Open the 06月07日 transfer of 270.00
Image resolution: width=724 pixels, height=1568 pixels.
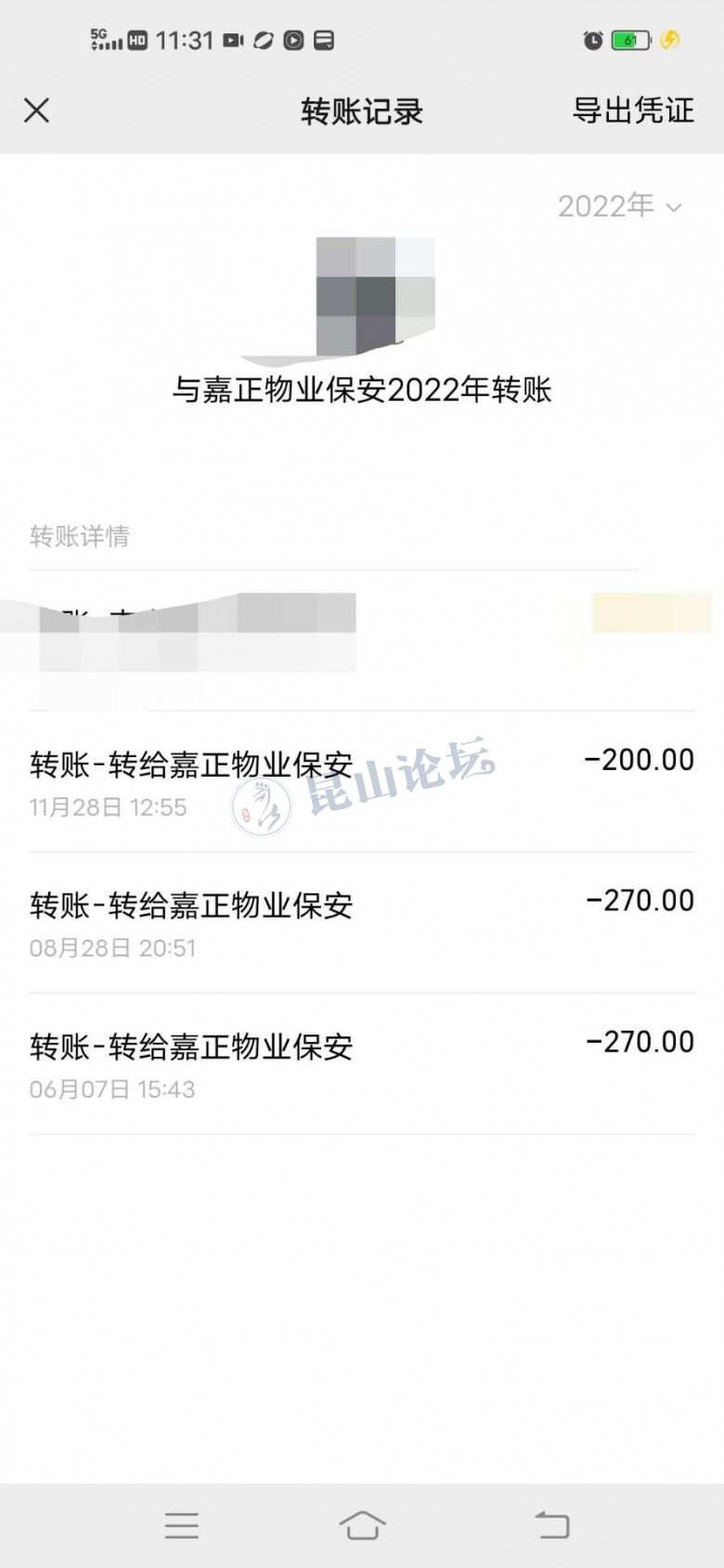pos(362,1064)
